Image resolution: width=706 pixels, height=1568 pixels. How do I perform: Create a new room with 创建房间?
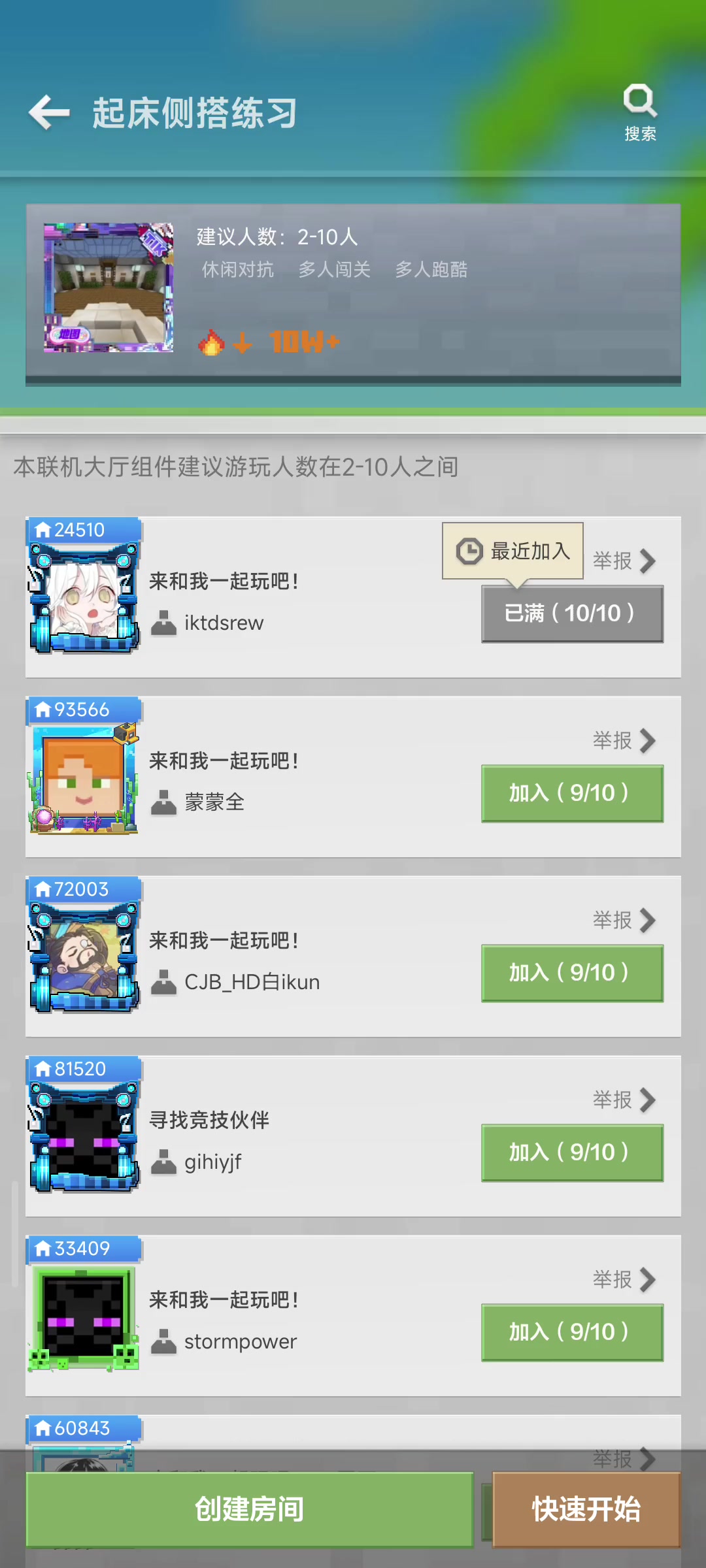(250, 1509)
